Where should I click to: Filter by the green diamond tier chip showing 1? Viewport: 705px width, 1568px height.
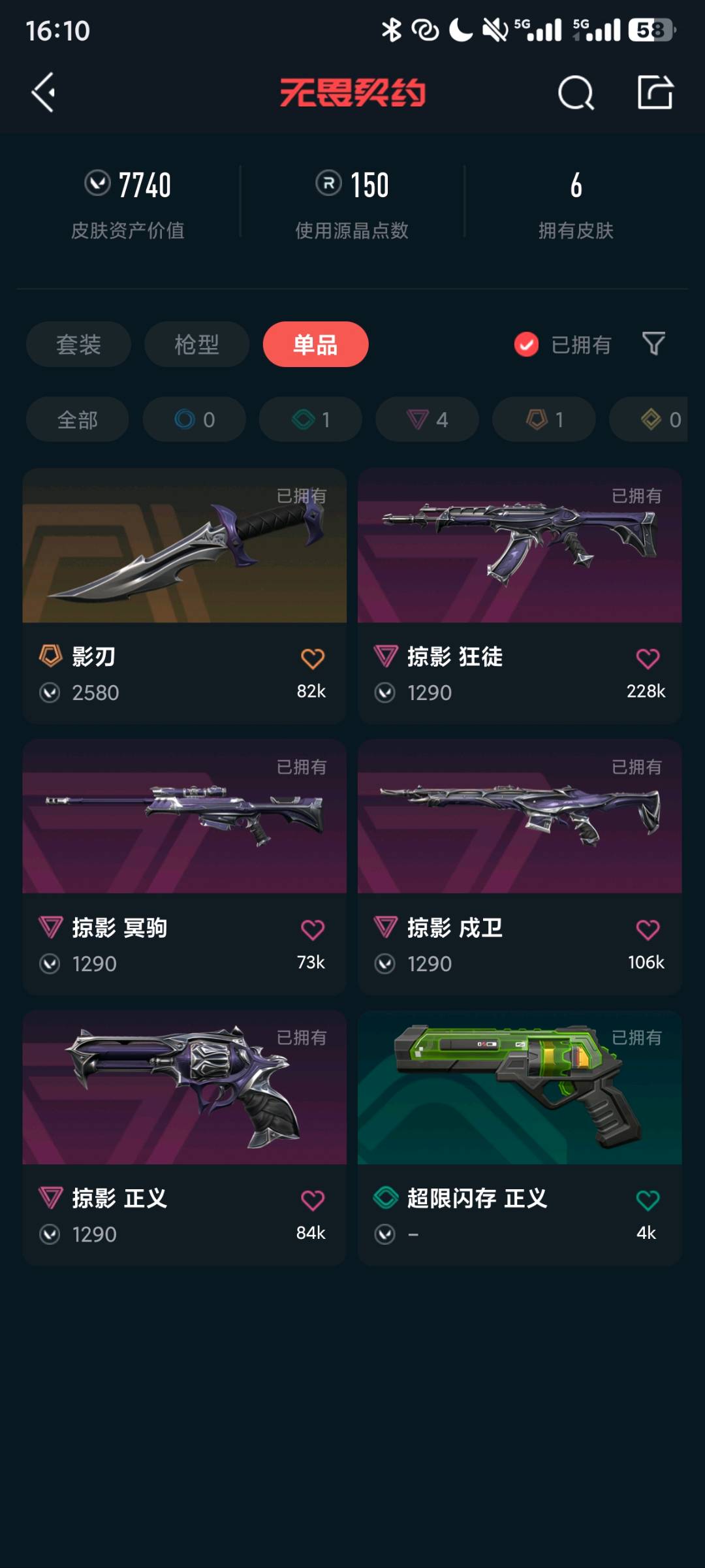[x=311, y=419]
